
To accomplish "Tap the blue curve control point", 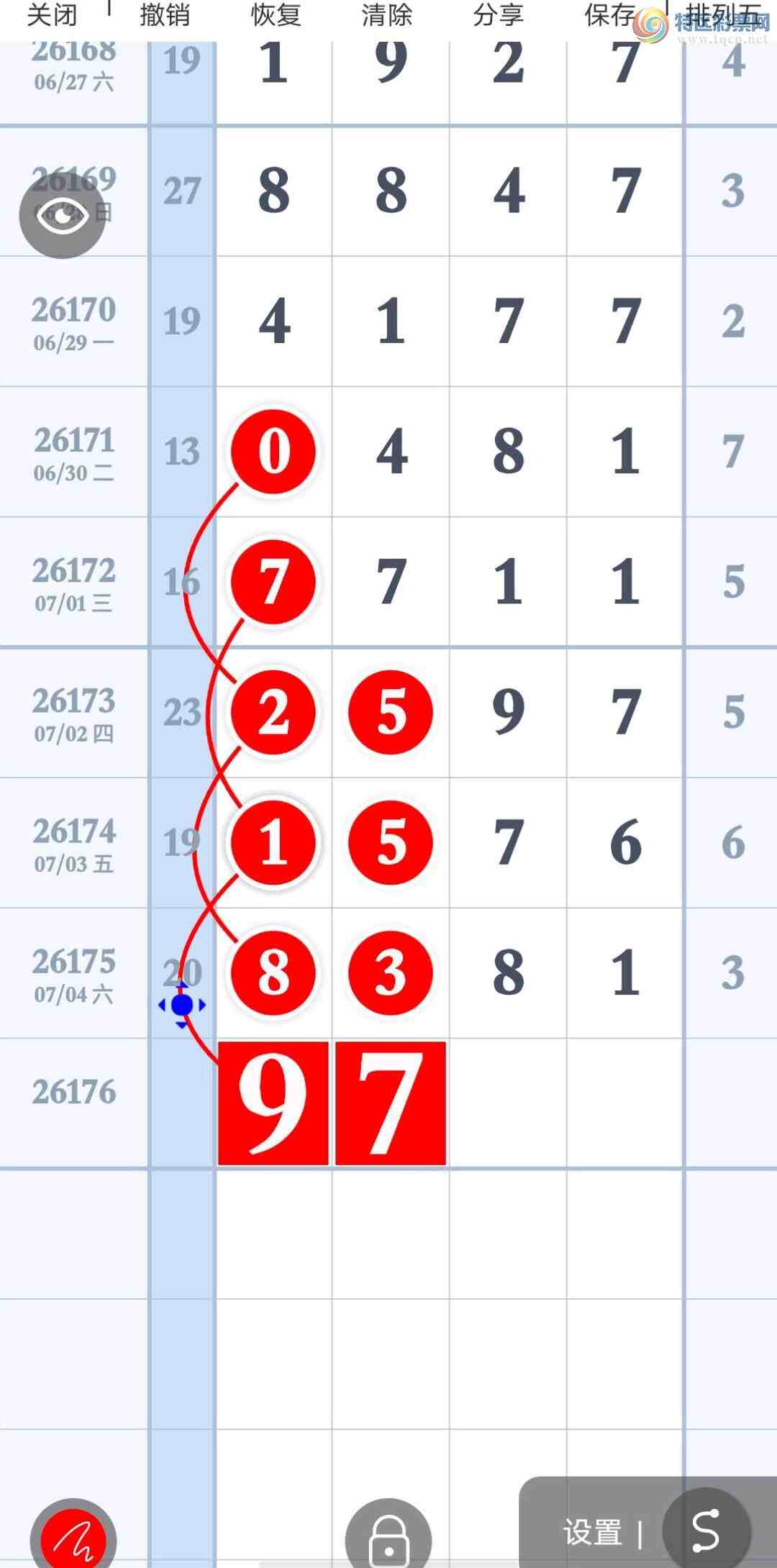I will (182, 1005).
